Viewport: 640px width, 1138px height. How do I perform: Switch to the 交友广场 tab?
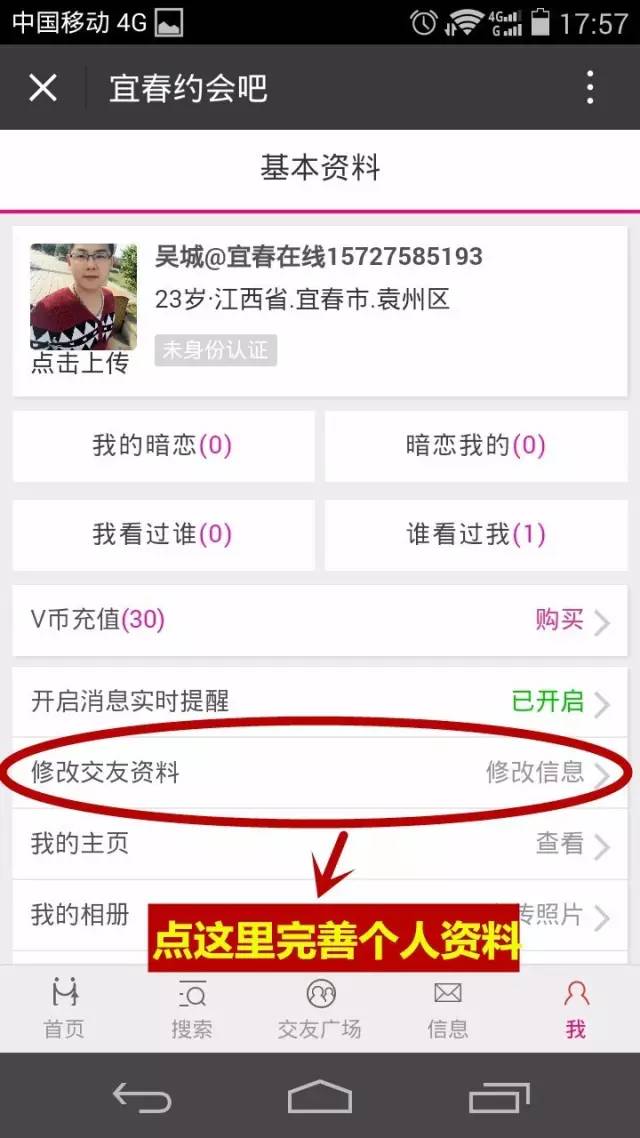[320, 1008]
